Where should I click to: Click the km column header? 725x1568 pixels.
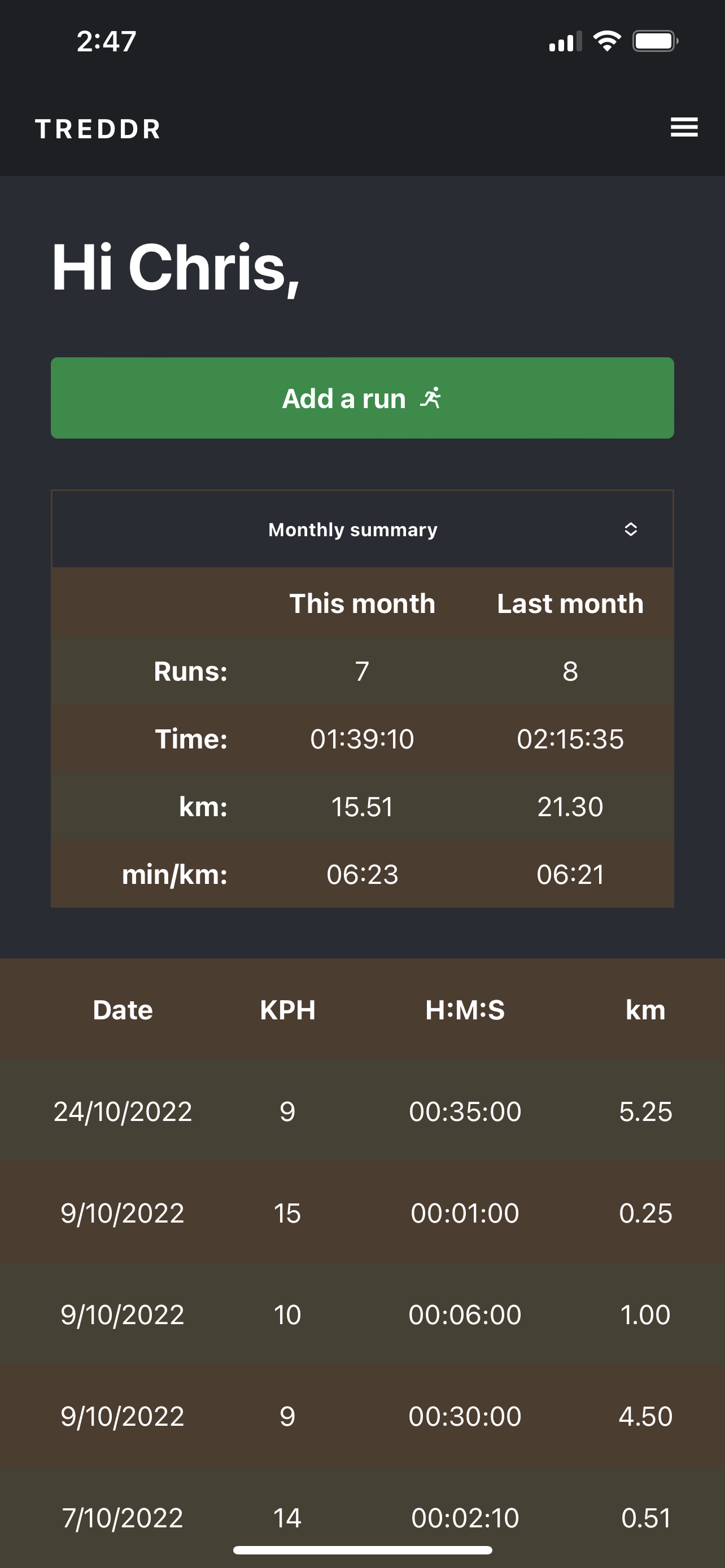(645, 1009)
